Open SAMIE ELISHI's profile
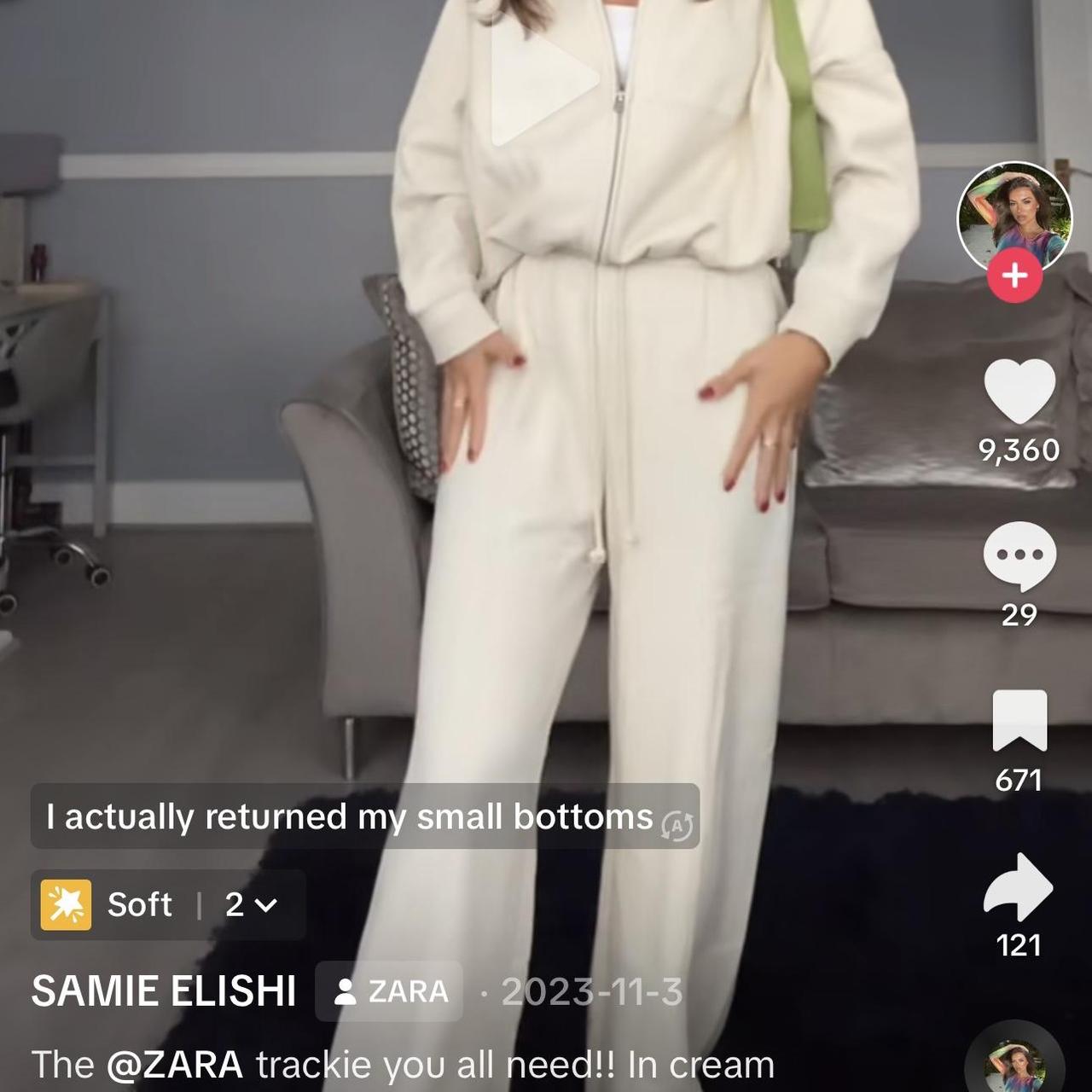1092x1092 pixels. (164, 991)
